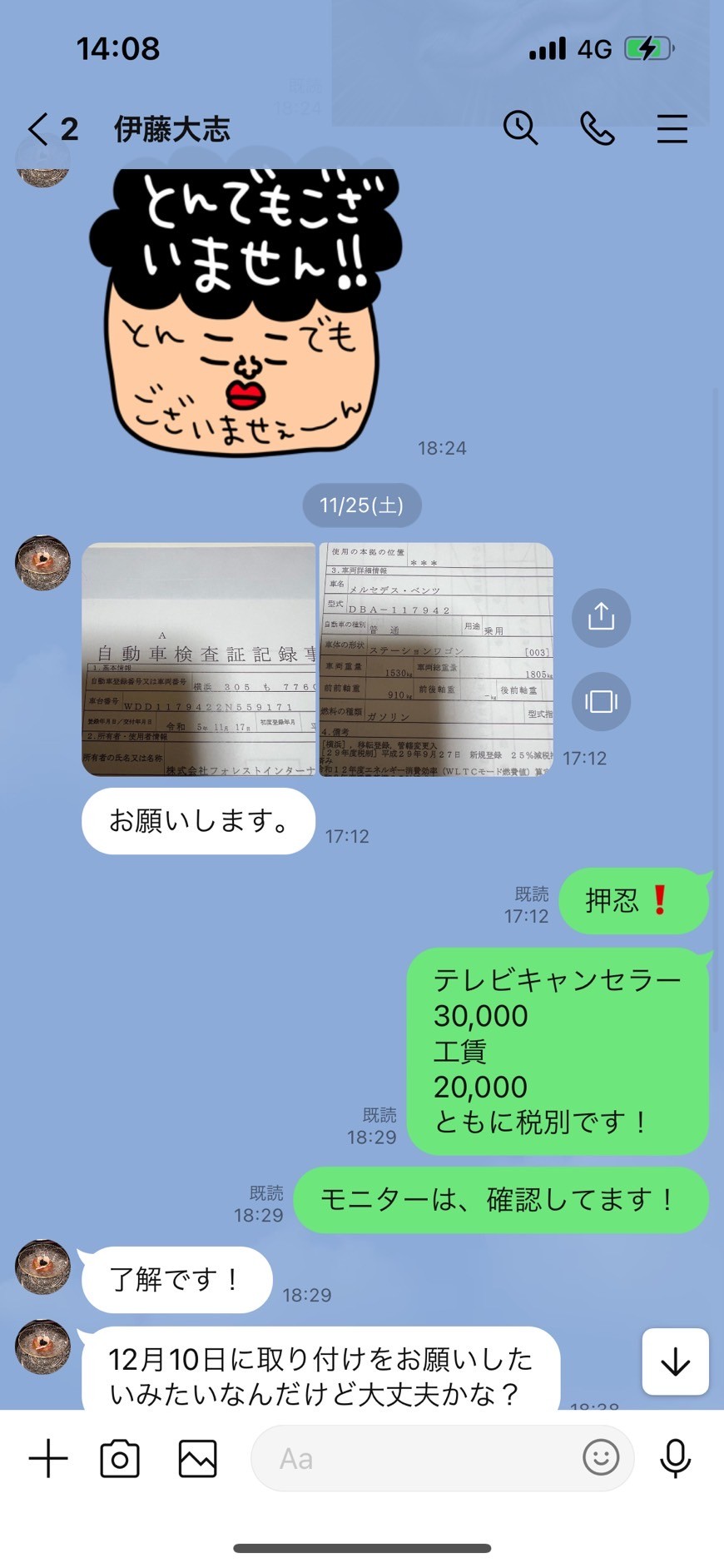Viewport: 724px width, 1568px height.
Task: Open the 自動車検査証 photo
Action: pyautogui.click(x=199, y=660)
